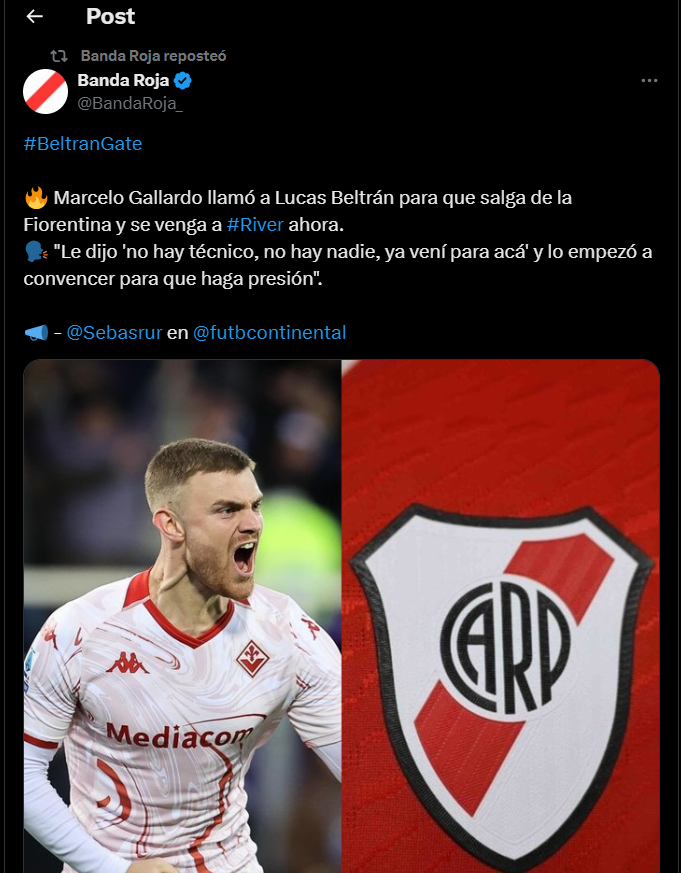Open the Banda Roja account name
Screen dimensions: 681x873
[123, 81]
